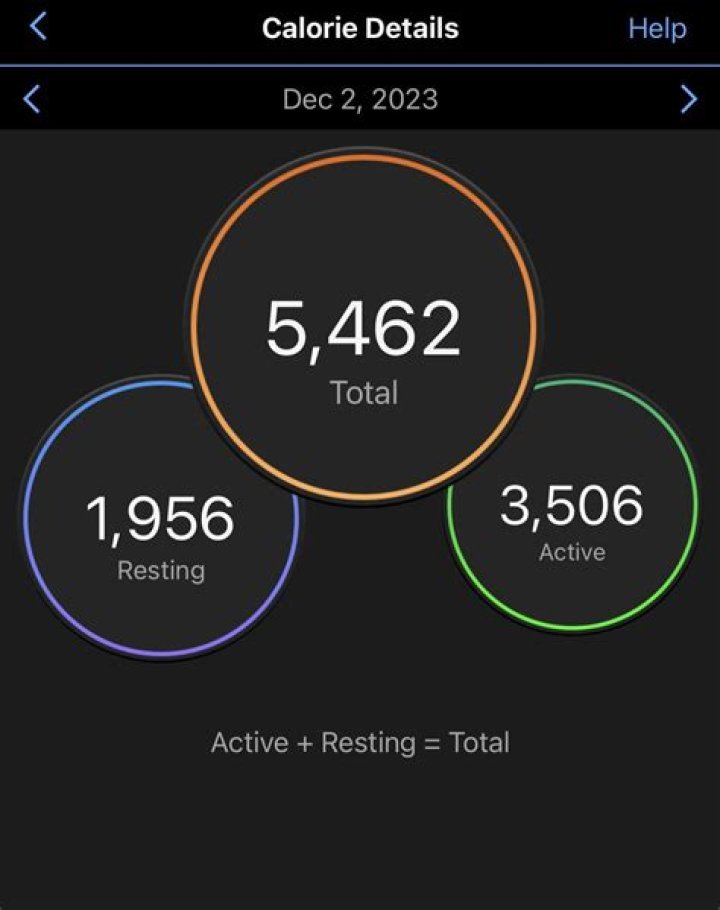Advance to the next day
720x910 pixels.
pos(688,99)
